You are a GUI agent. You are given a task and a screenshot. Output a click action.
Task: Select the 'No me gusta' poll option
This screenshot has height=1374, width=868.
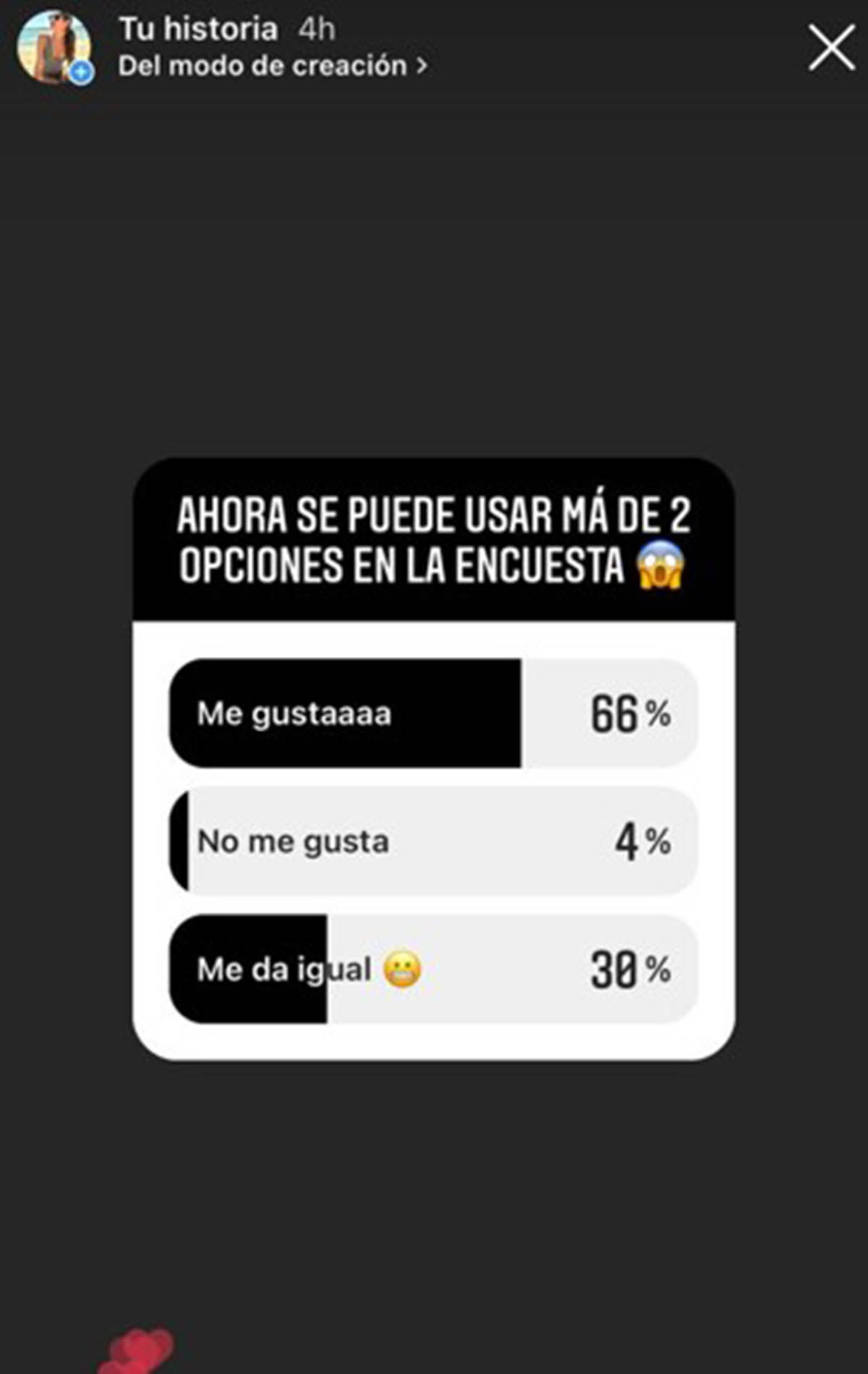(433, 841)
